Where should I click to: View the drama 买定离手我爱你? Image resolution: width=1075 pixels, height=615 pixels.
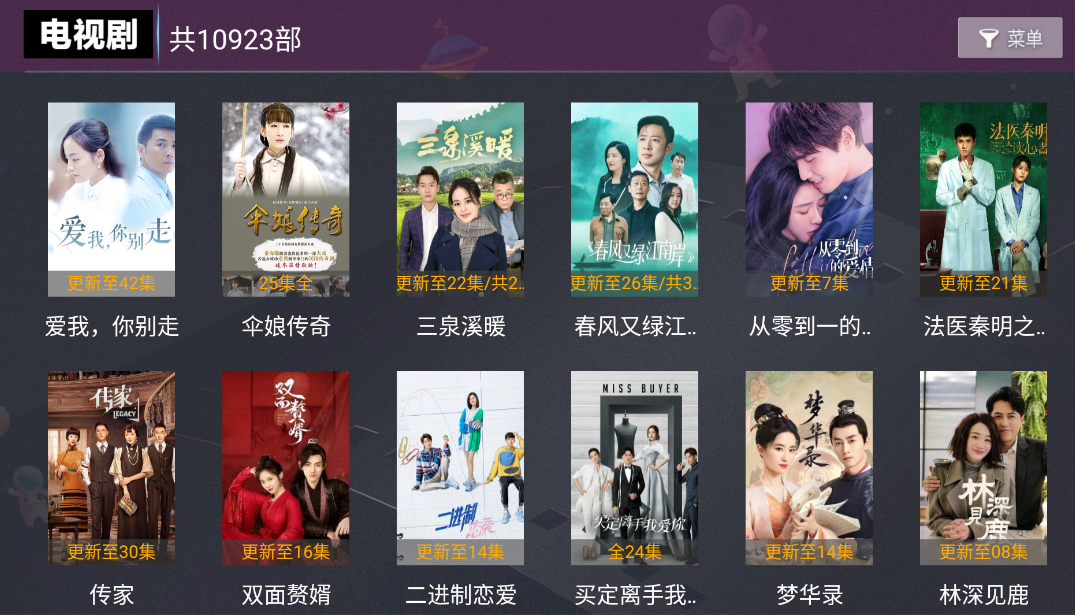(x=634, y=468)
